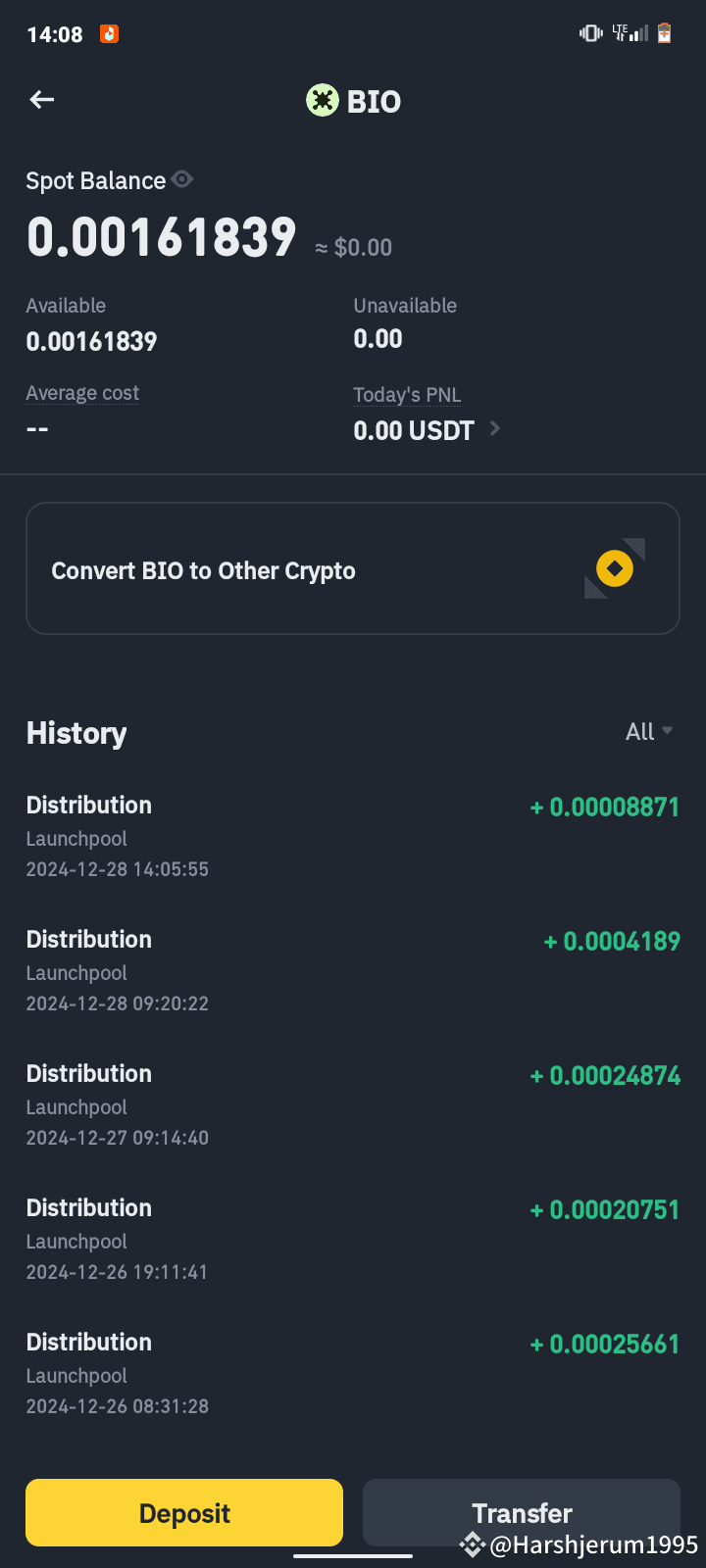Open the chevron next to Today's PNL

click(493, 428)
